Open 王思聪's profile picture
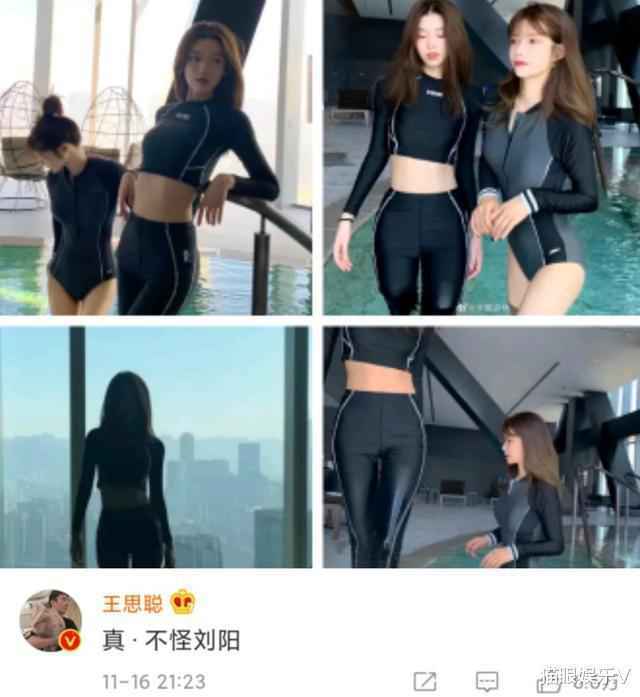 pyautogui.click(x=50, y=621)
